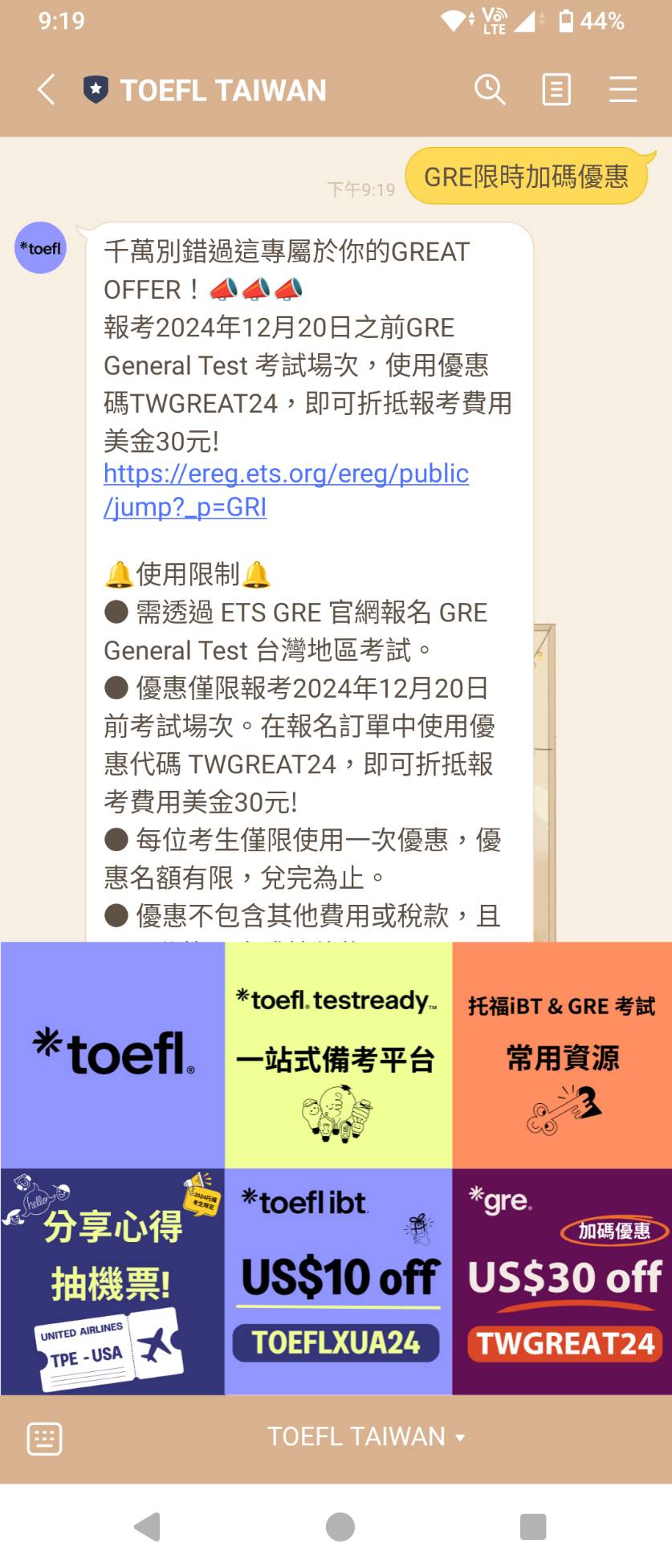Screen dimensions: 672x1568
Task: Open 分享心得抽機票 tile
Action: 112,1281
